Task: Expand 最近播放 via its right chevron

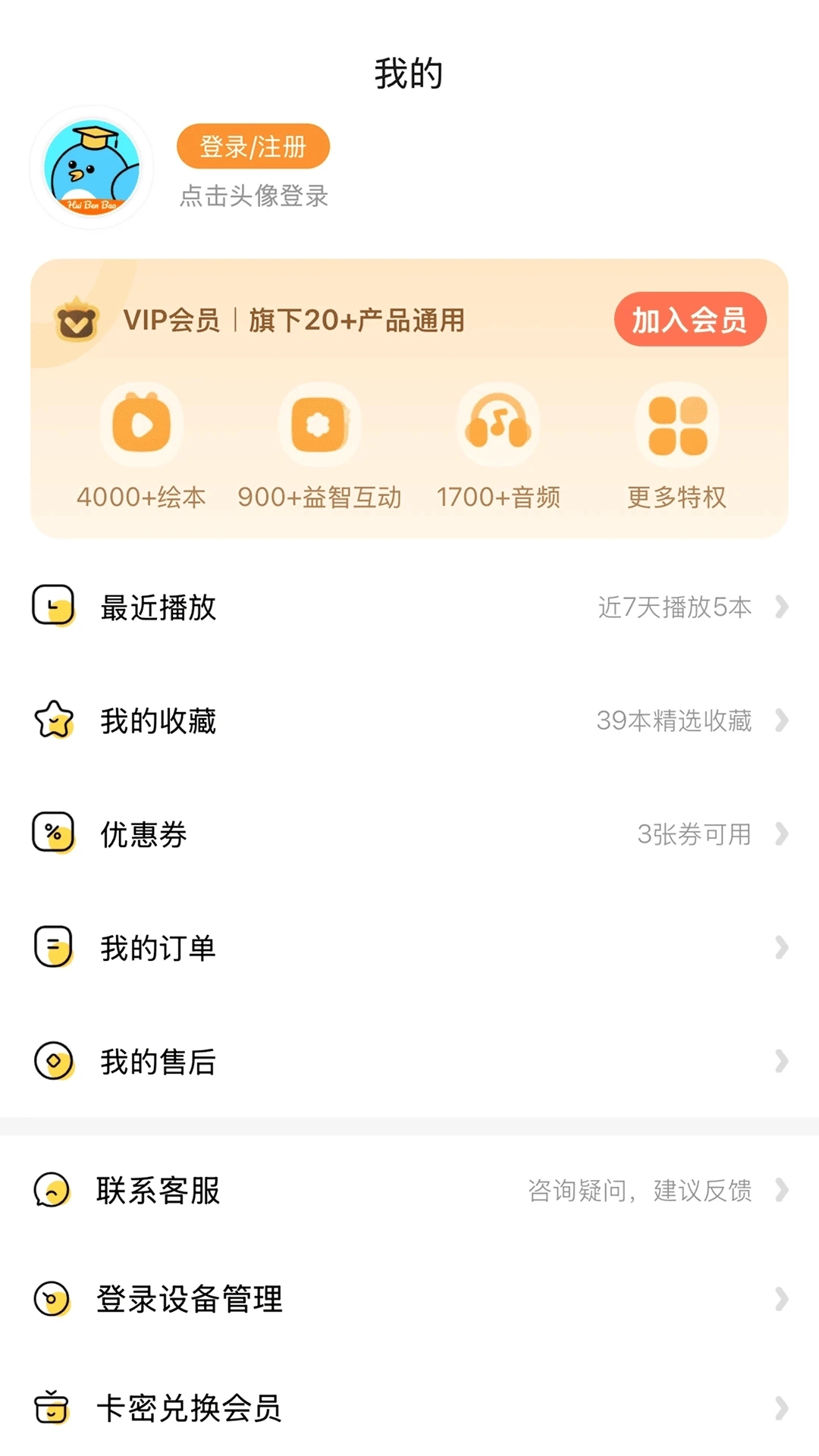Action: click(x=783, y=607)
